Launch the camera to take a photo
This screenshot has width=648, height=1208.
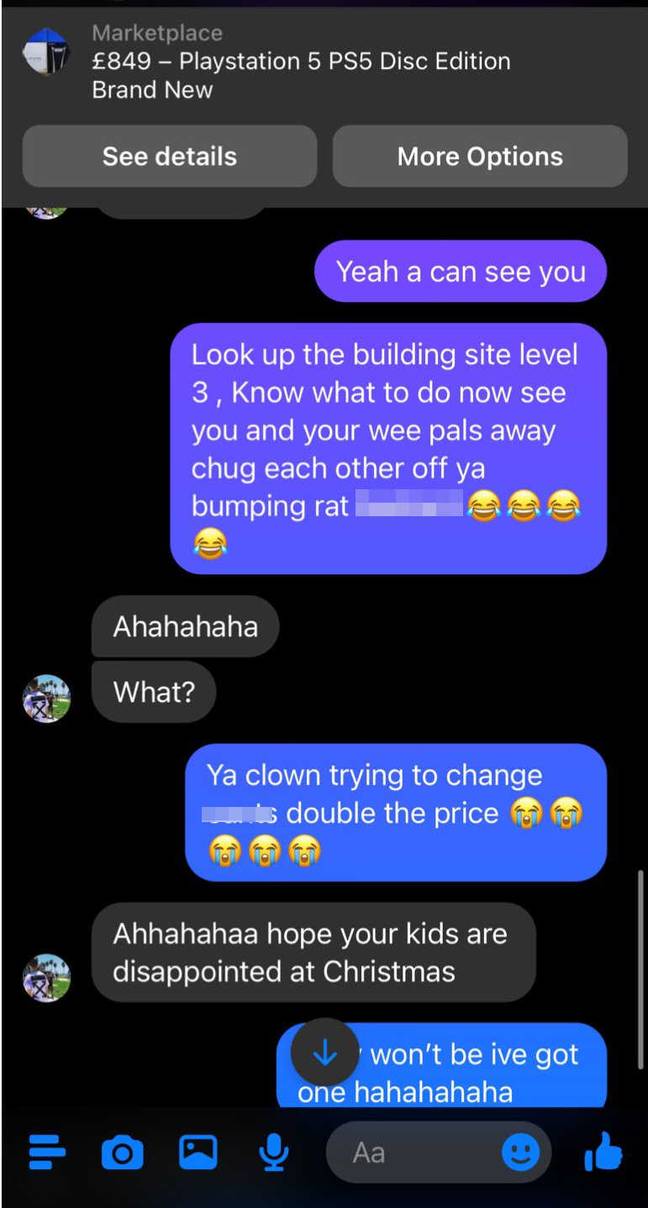(122, 1153)
